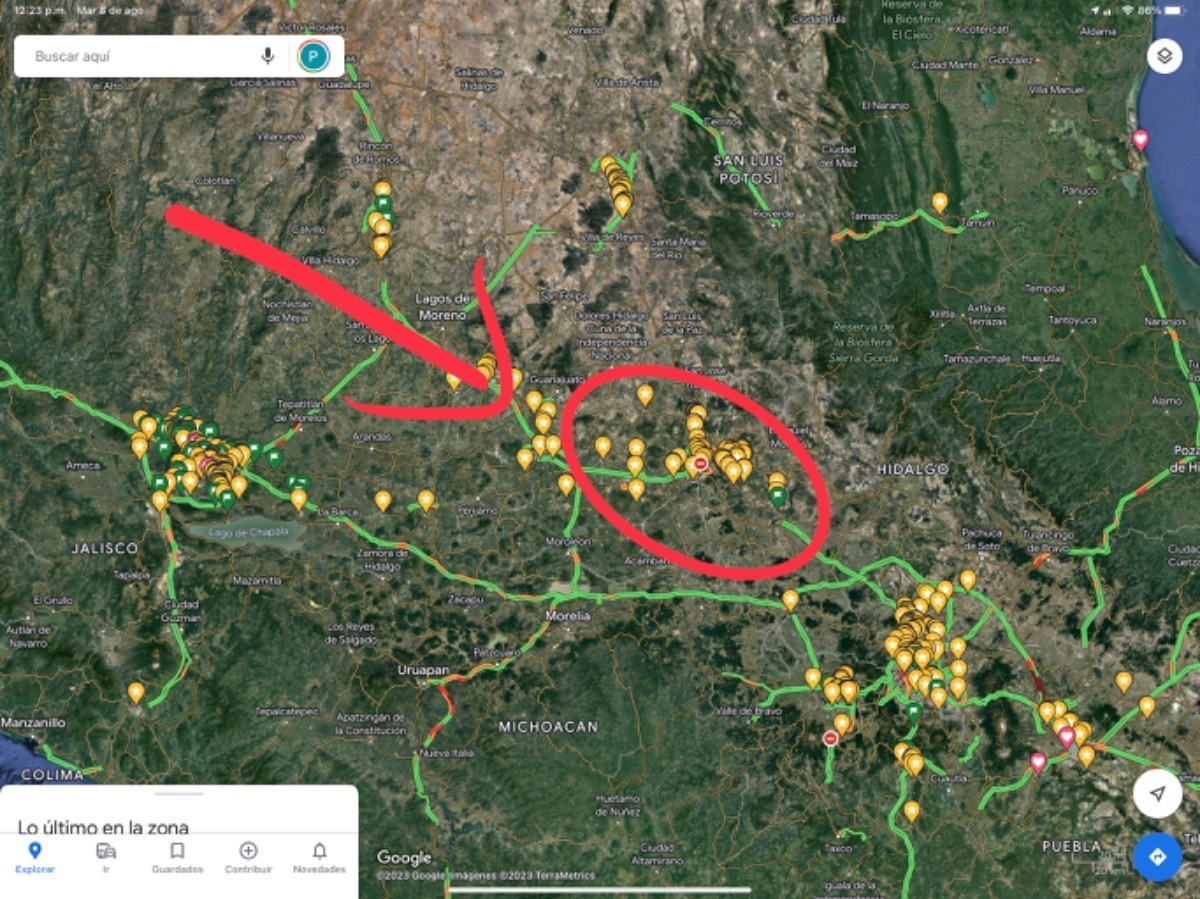This screenshot has height=899, width=1200.
Task: Center the map on my location
Action: [1157, 794]
